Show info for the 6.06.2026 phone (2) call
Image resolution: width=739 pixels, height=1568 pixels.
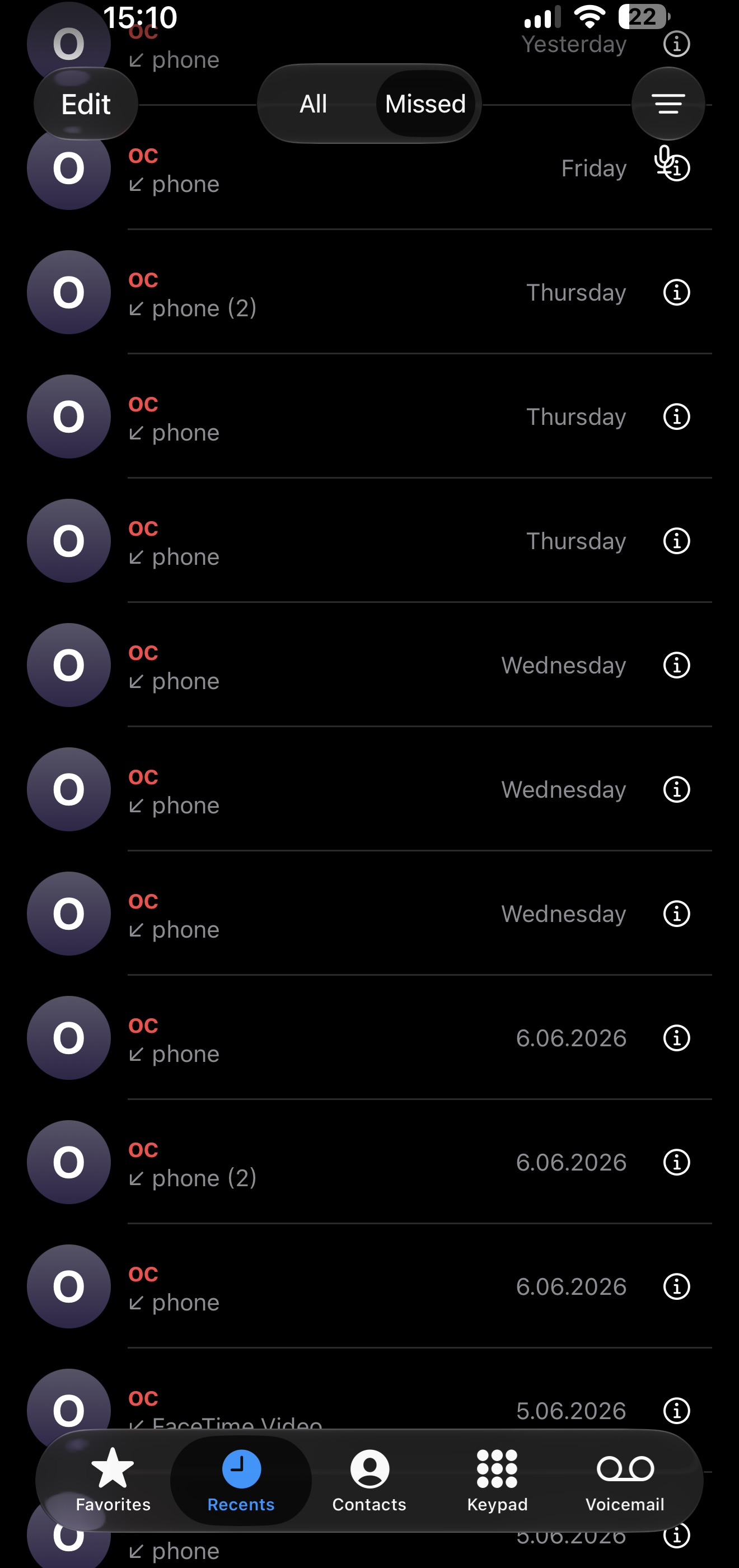[x=677, y=1162]
